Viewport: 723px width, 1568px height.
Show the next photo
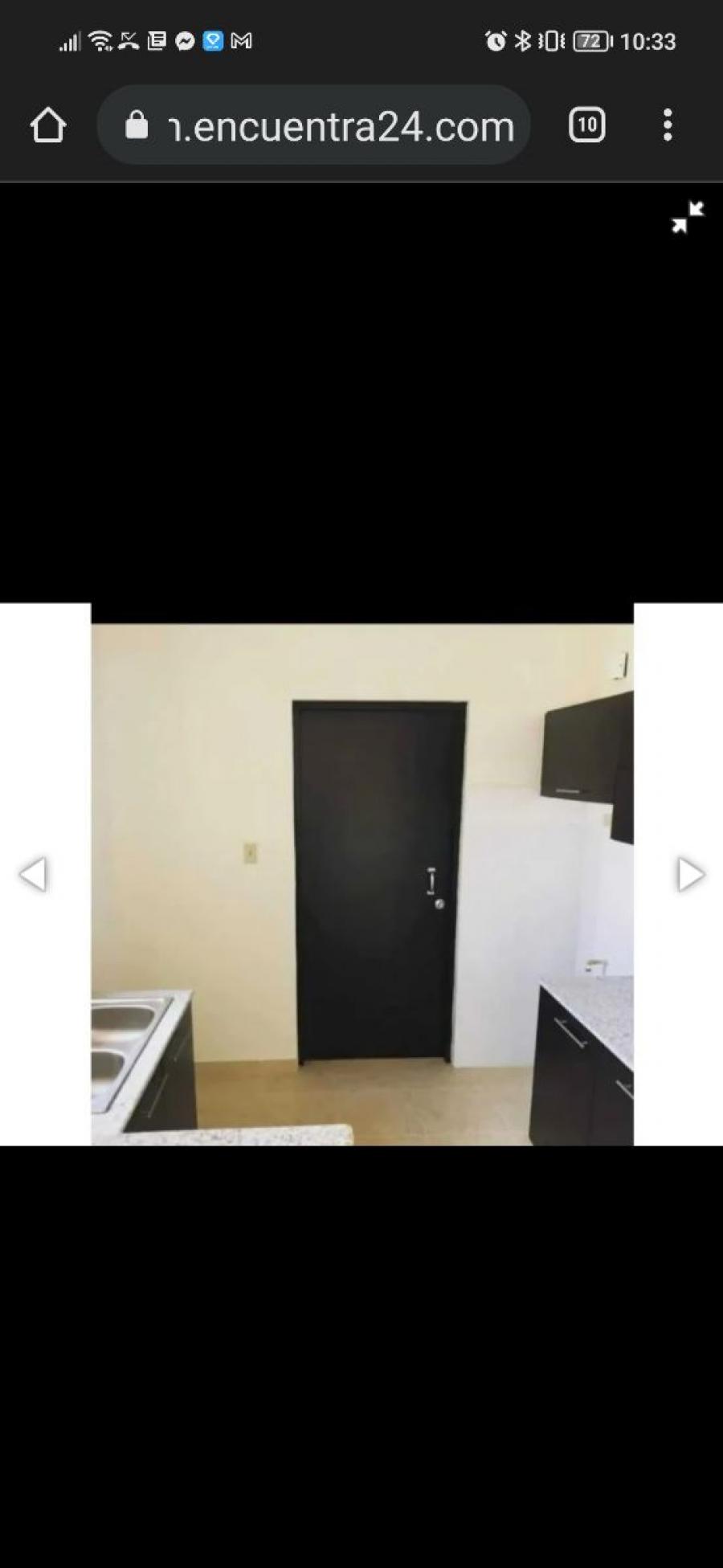[690, 874]
